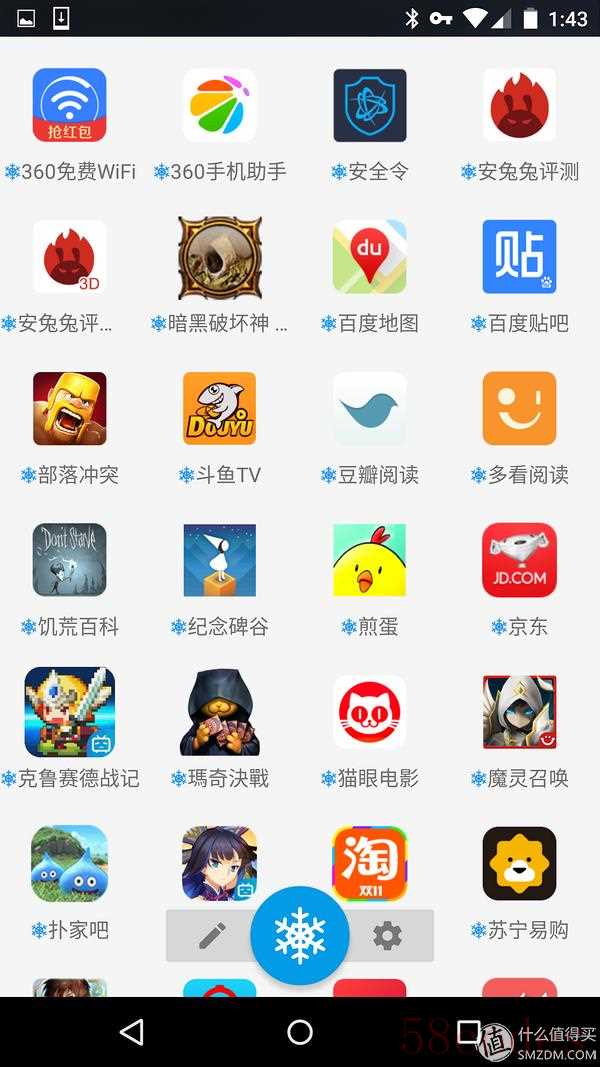Launch 360免费WiFi app
The width and height of the screenshot is (600, 1067).
tap(69, 106)
